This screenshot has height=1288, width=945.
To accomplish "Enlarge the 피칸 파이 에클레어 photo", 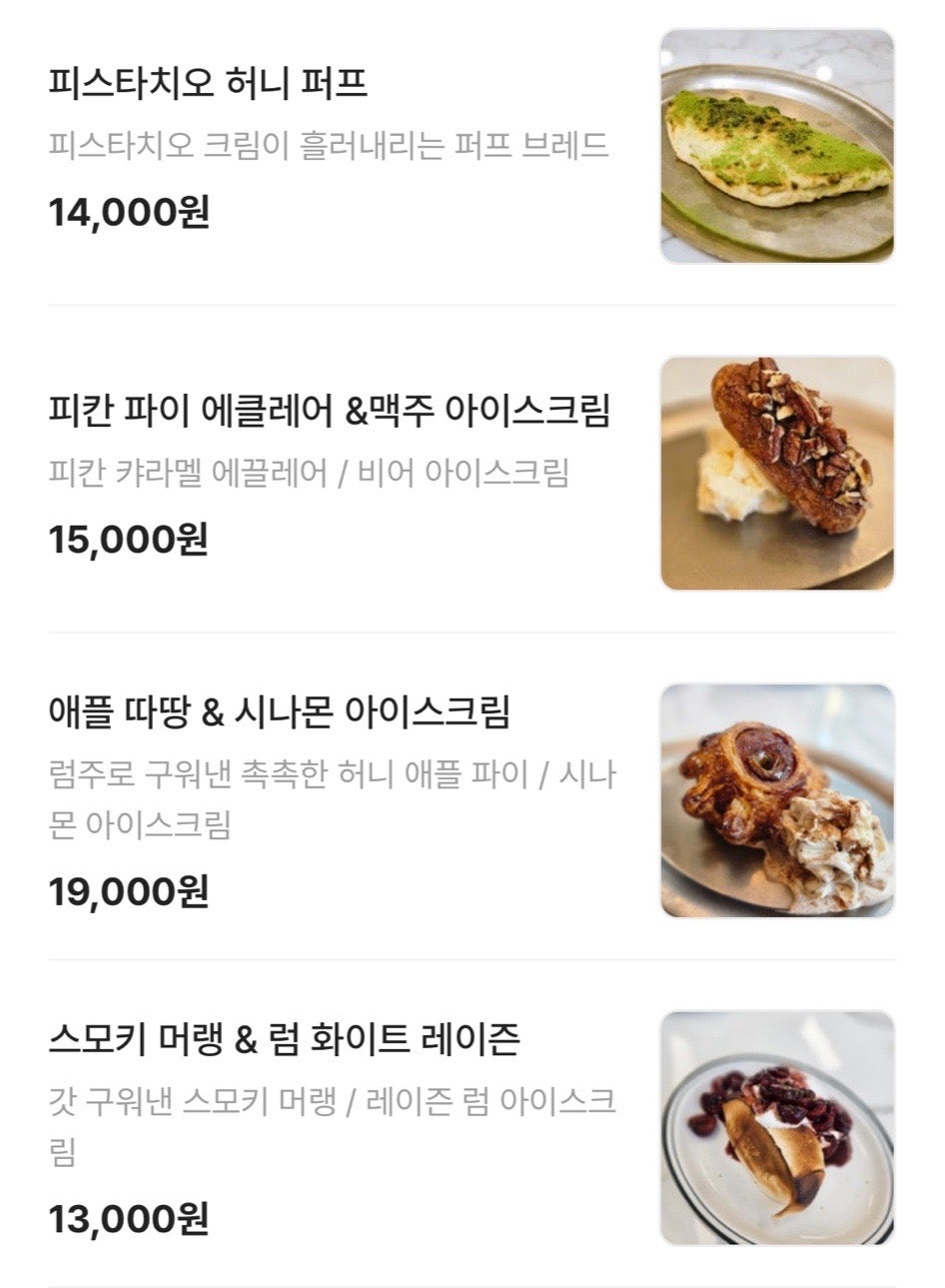I will [x=776, y=473].
